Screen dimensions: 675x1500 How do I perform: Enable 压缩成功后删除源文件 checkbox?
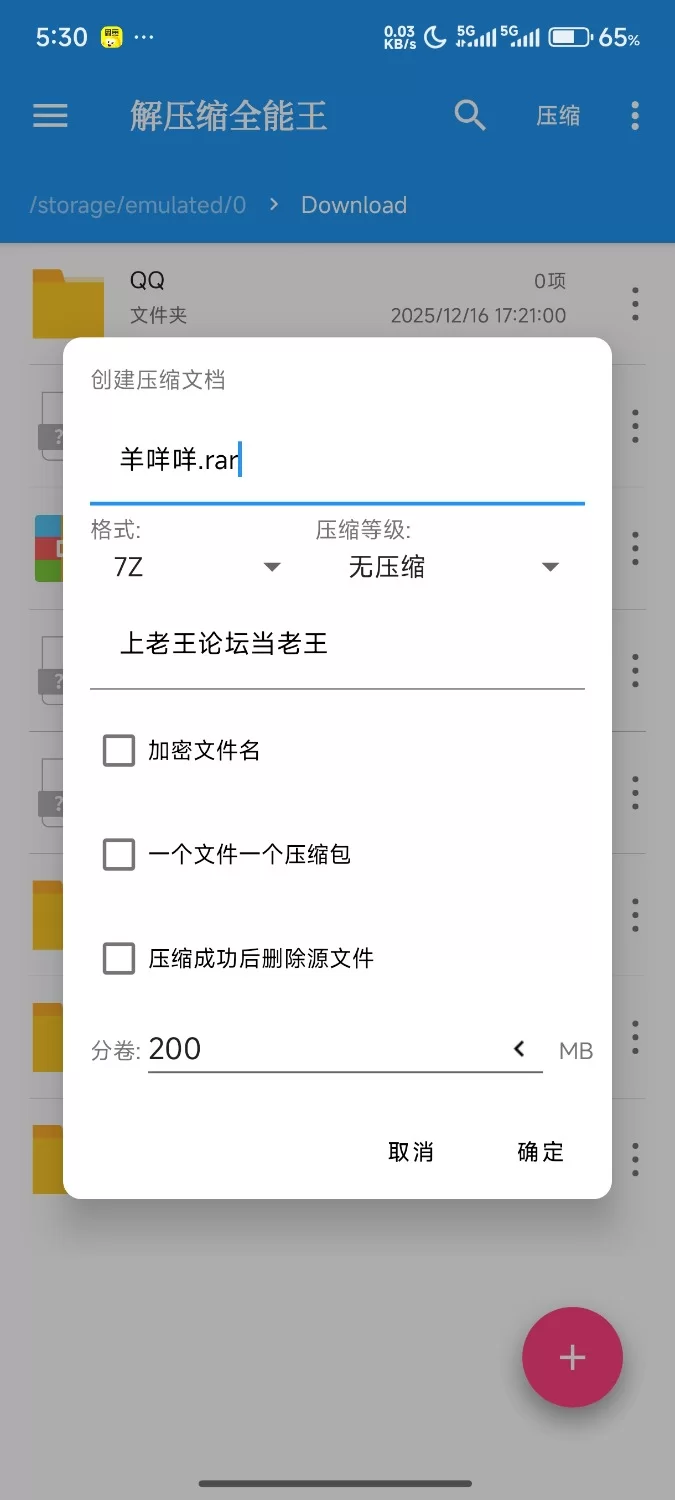[x=119, y=958]
